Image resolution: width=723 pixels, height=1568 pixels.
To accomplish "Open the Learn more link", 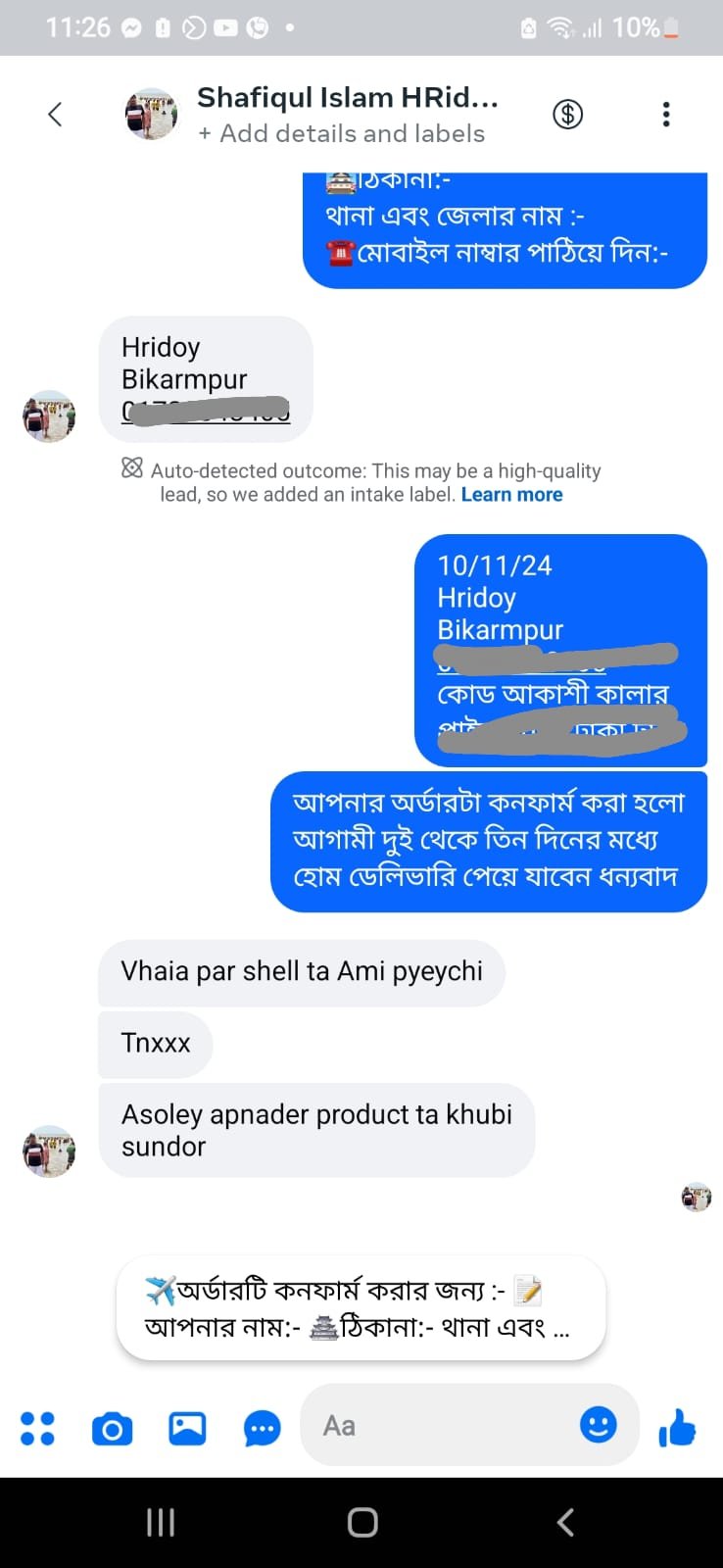I will point(511,495).
